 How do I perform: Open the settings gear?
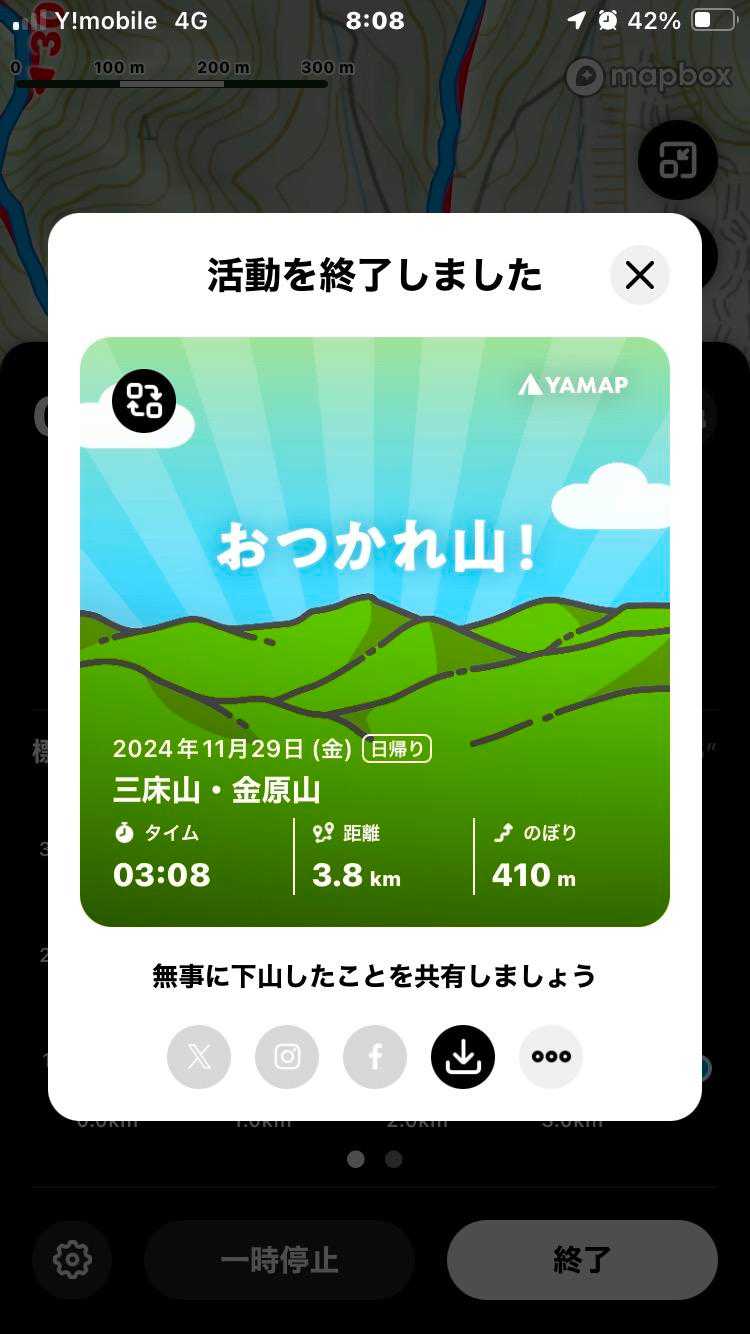coord(72,1260)
